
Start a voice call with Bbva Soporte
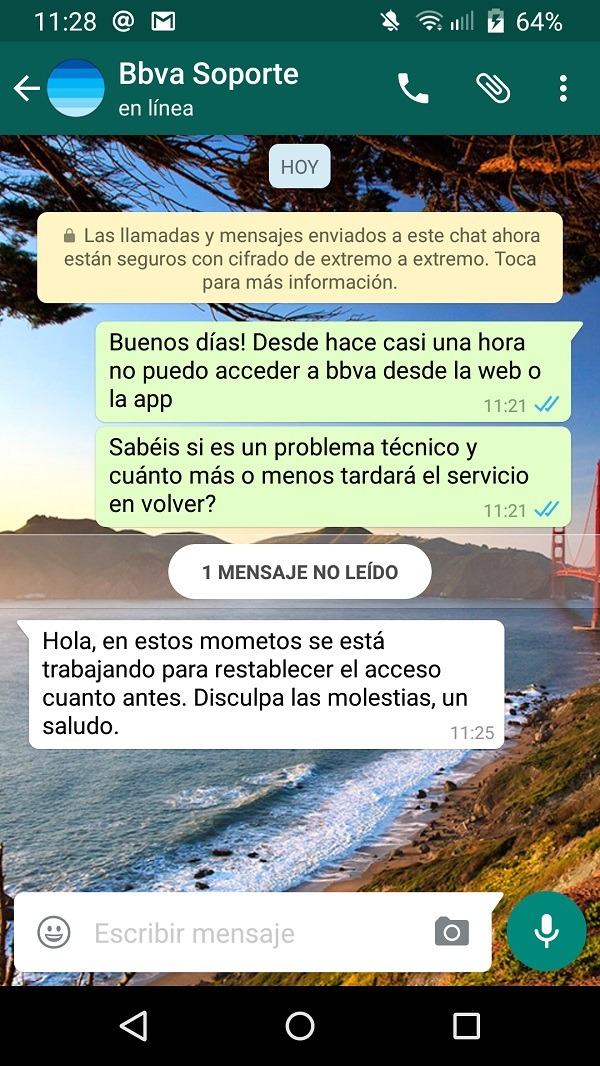413,89
